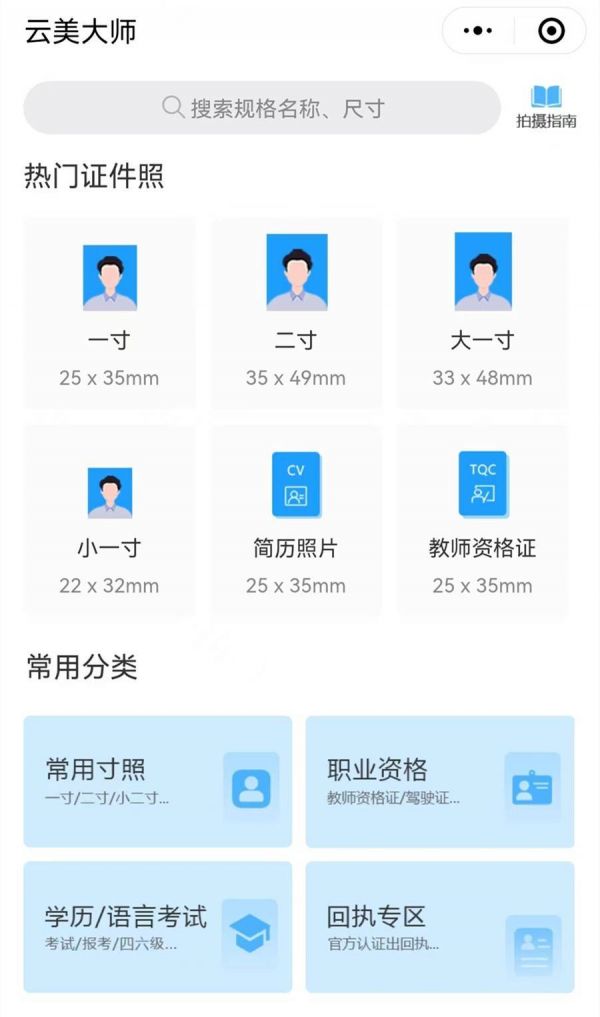Open the 拍摄指南 shooting guide
This screenshot has height=1017, width=600.
coord(546,108)
